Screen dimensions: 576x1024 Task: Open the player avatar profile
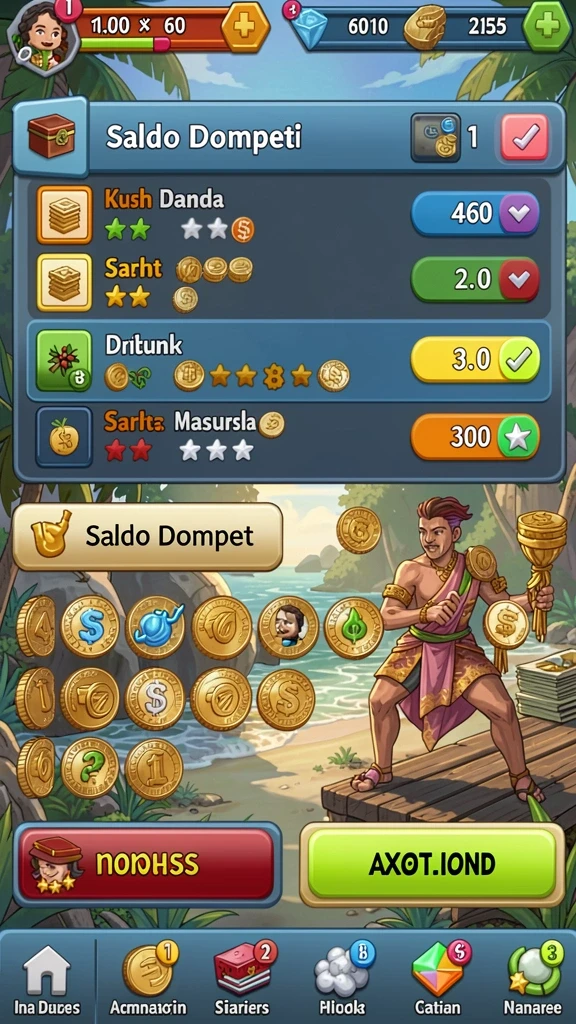click(42, 36)
